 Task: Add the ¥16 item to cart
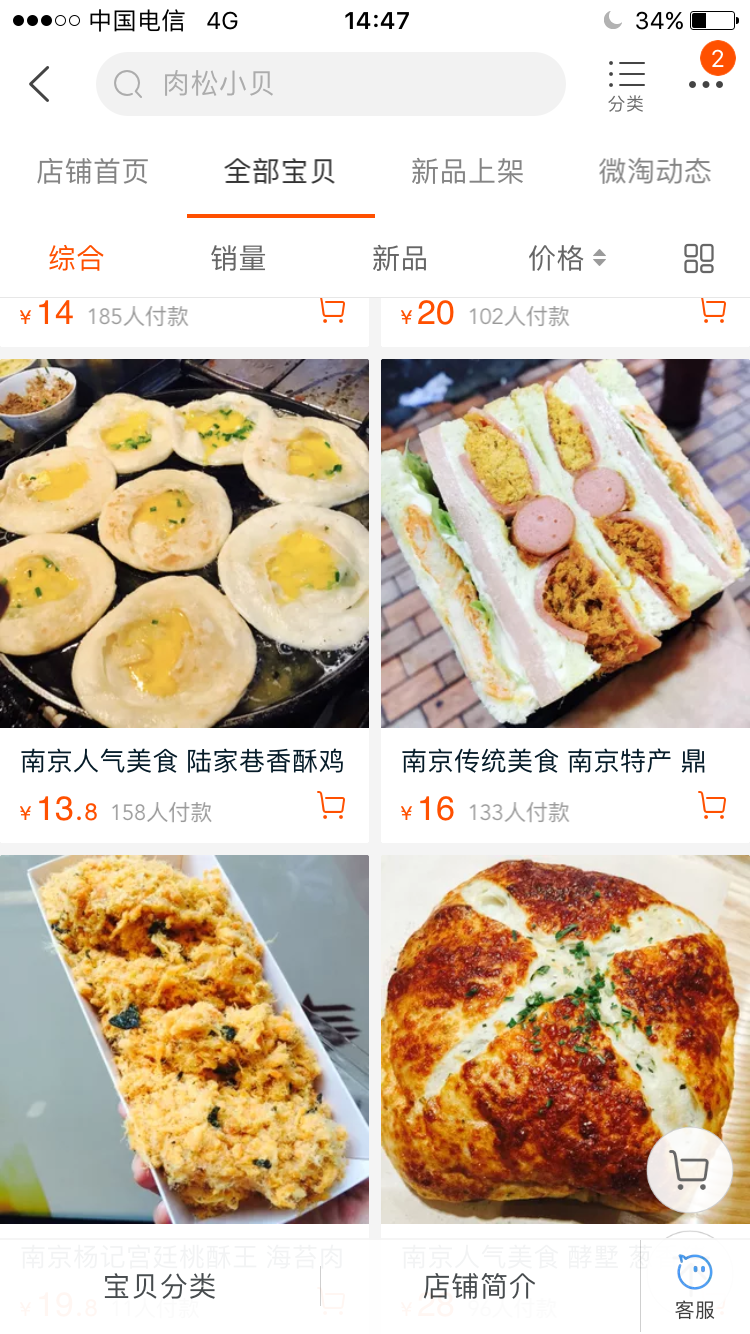(x=712, y=806)
